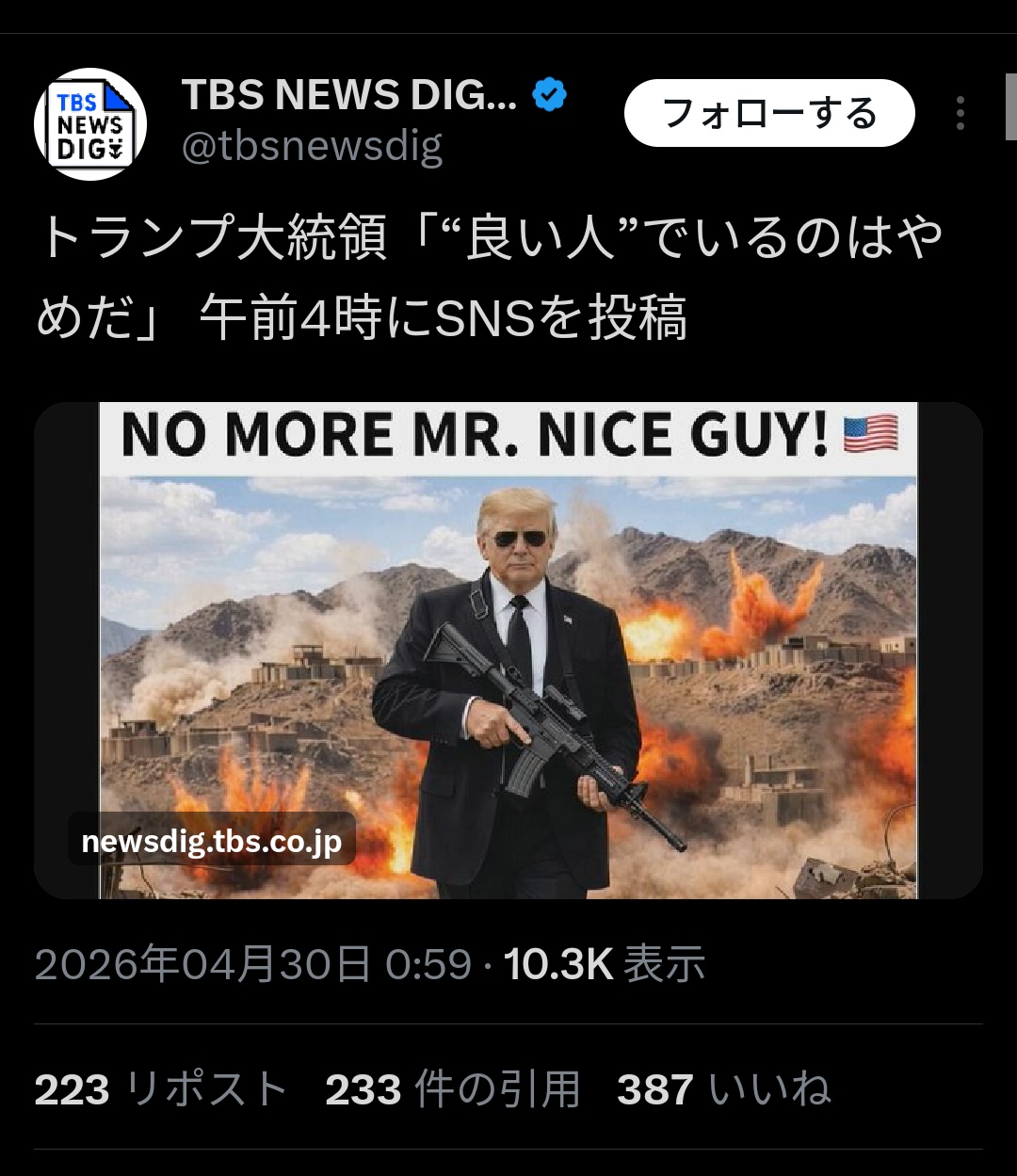1017x1176 pixels.
Task: Tap the フォローする button
Action: 769,113
